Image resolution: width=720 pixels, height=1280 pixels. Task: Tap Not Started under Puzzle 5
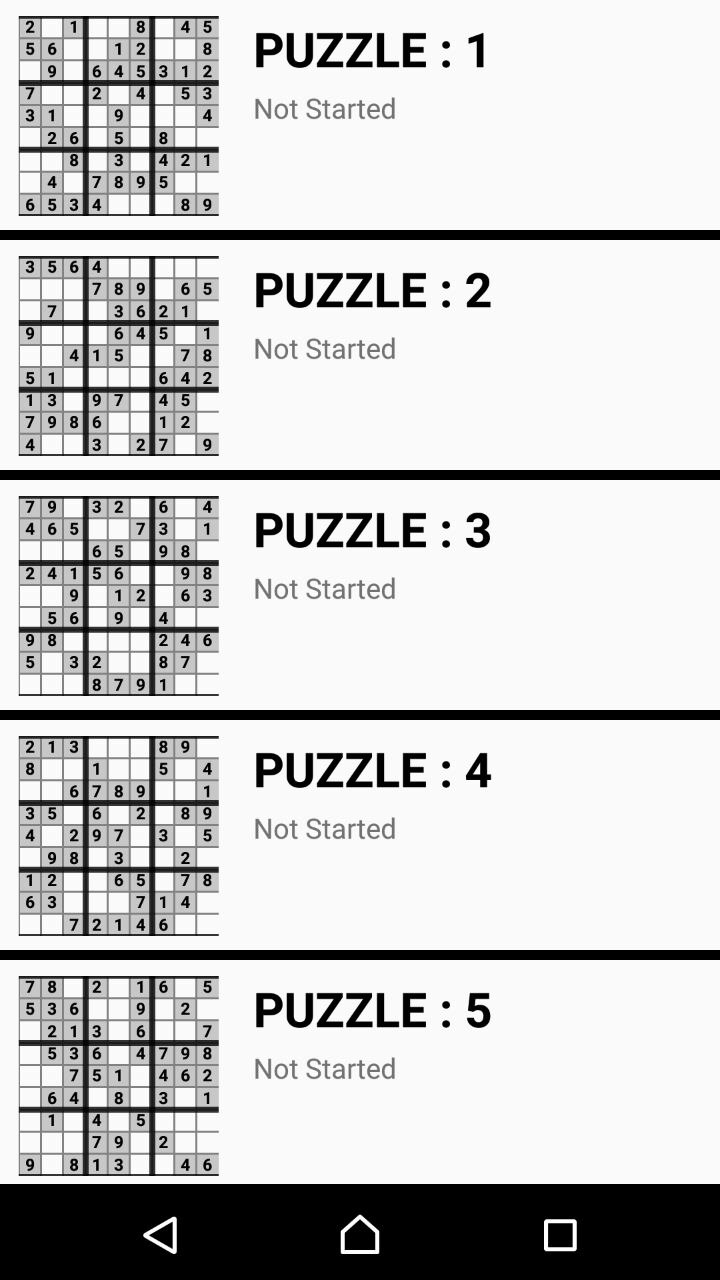tap(324, 1069)
